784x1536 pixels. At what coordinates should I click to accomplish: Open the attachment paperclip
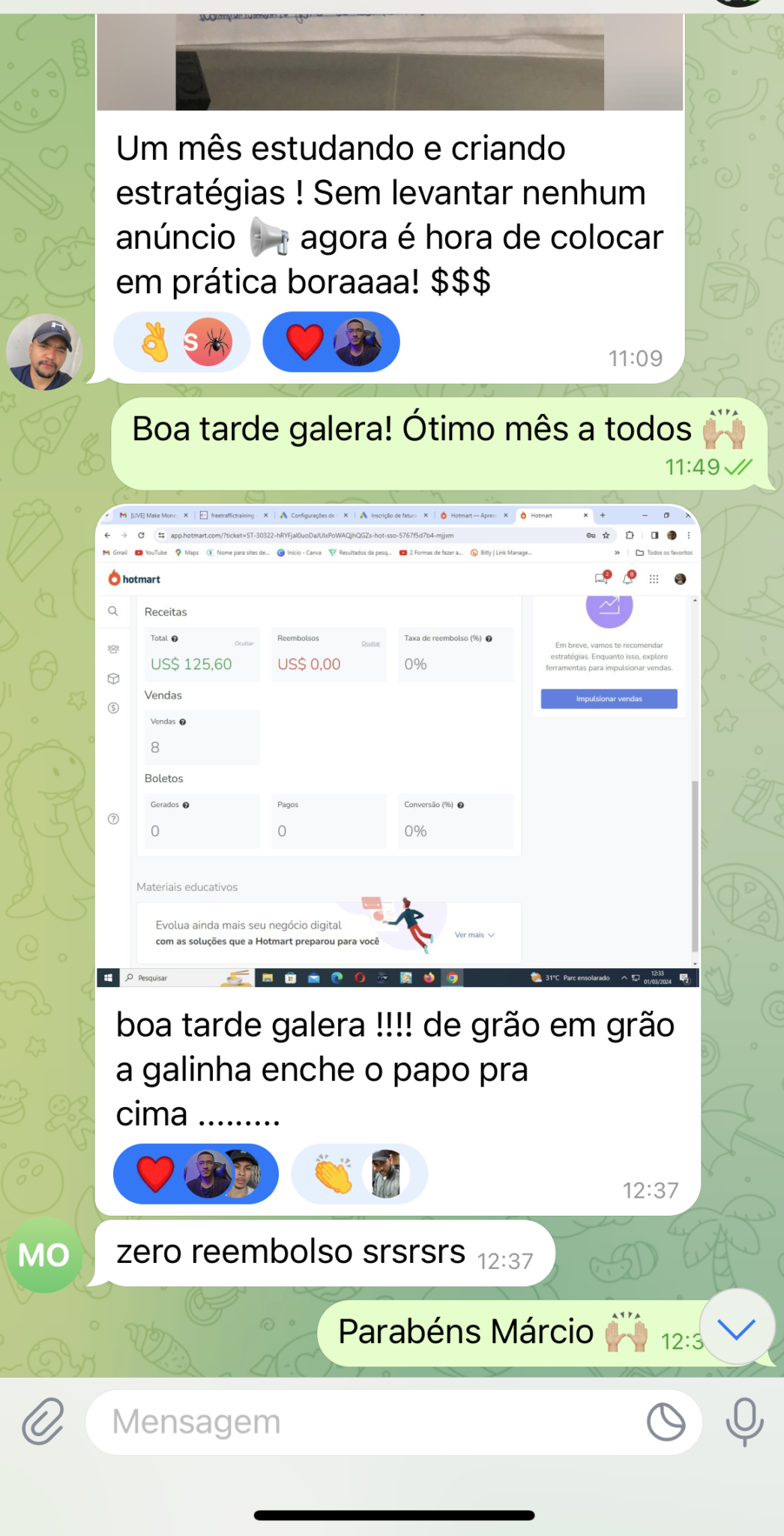pos(43,1421)
